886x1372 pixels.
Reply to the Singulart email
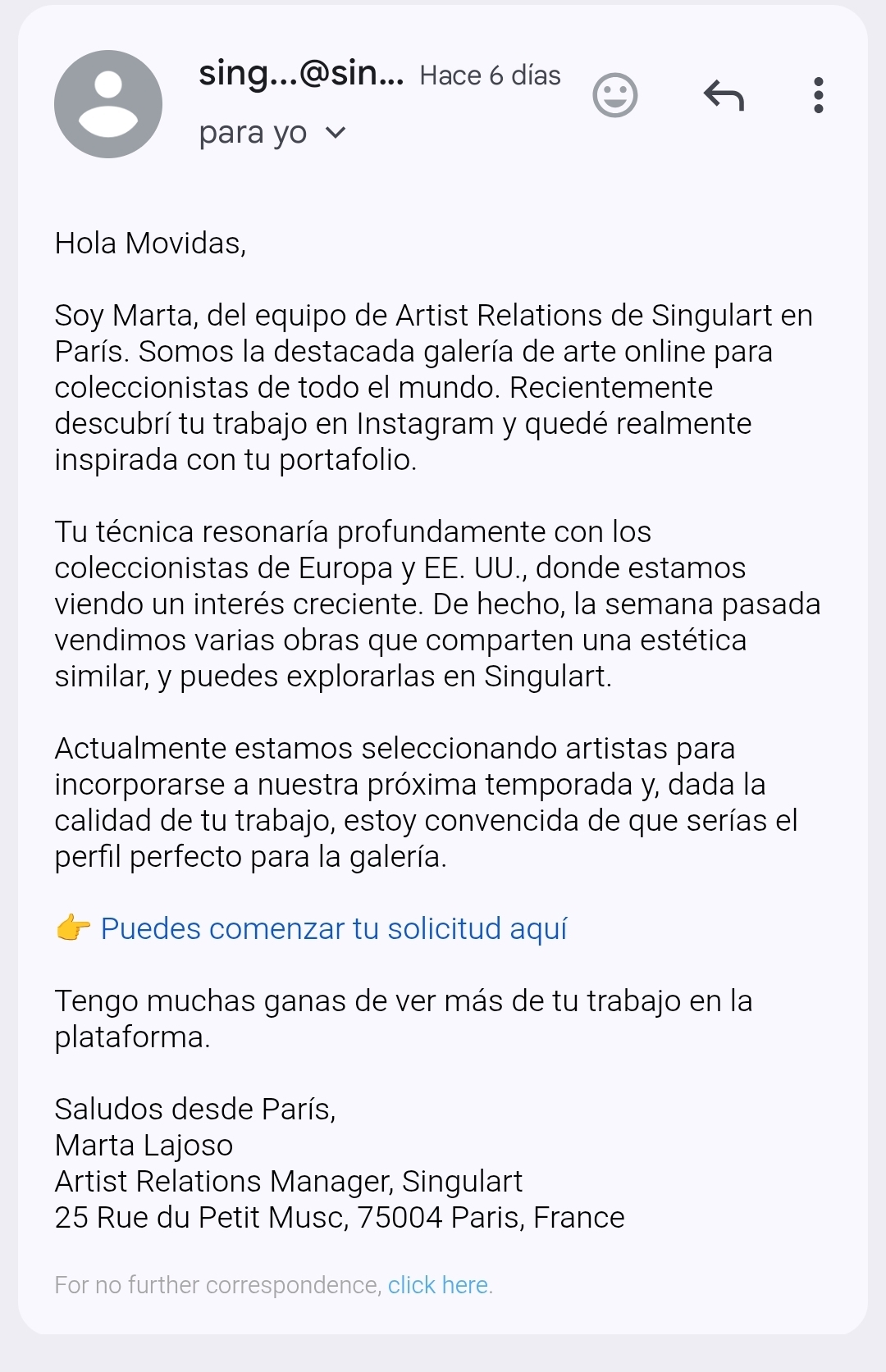coord(724,95)
